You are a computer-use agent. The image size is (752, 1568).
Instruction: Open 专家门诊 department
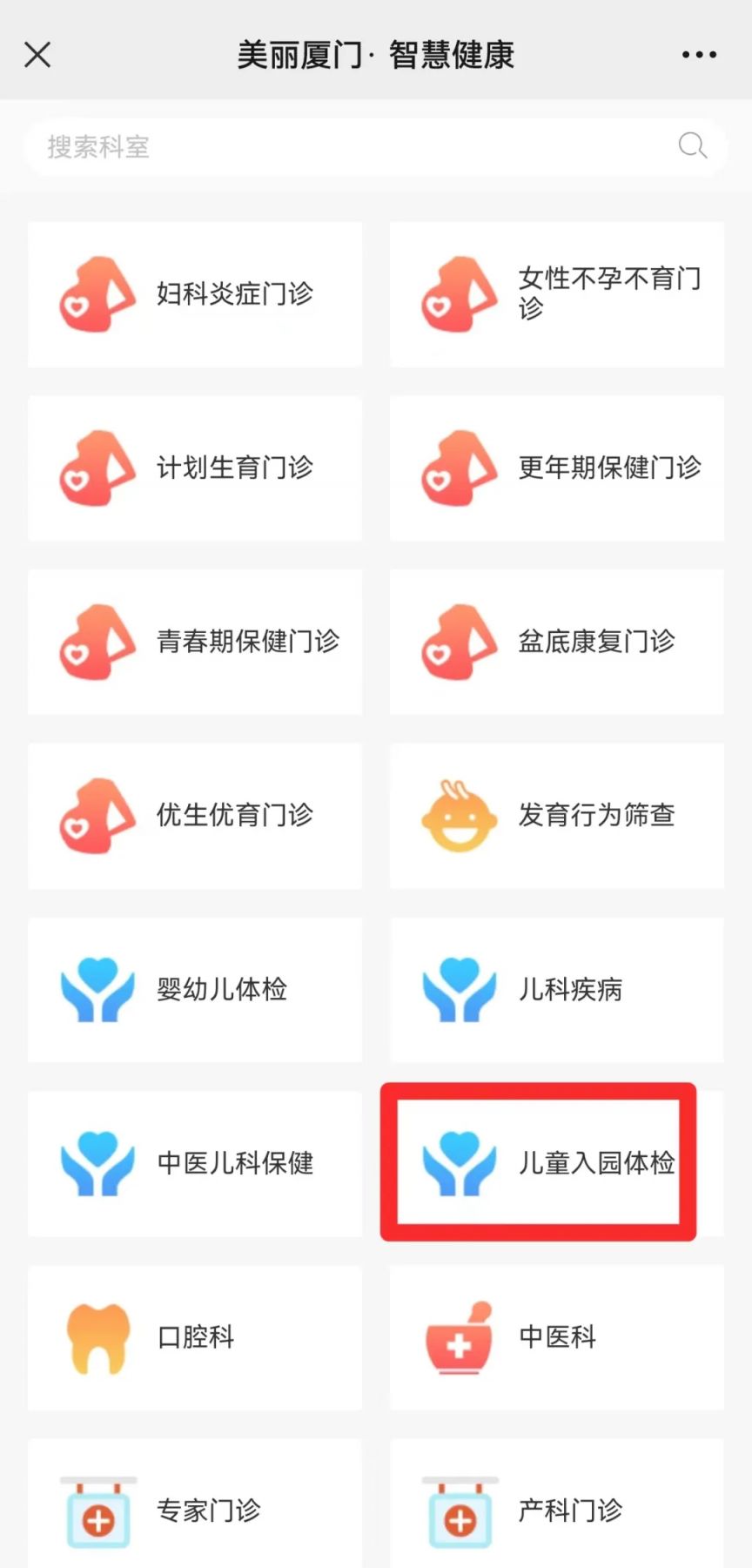click(195, 1511)
